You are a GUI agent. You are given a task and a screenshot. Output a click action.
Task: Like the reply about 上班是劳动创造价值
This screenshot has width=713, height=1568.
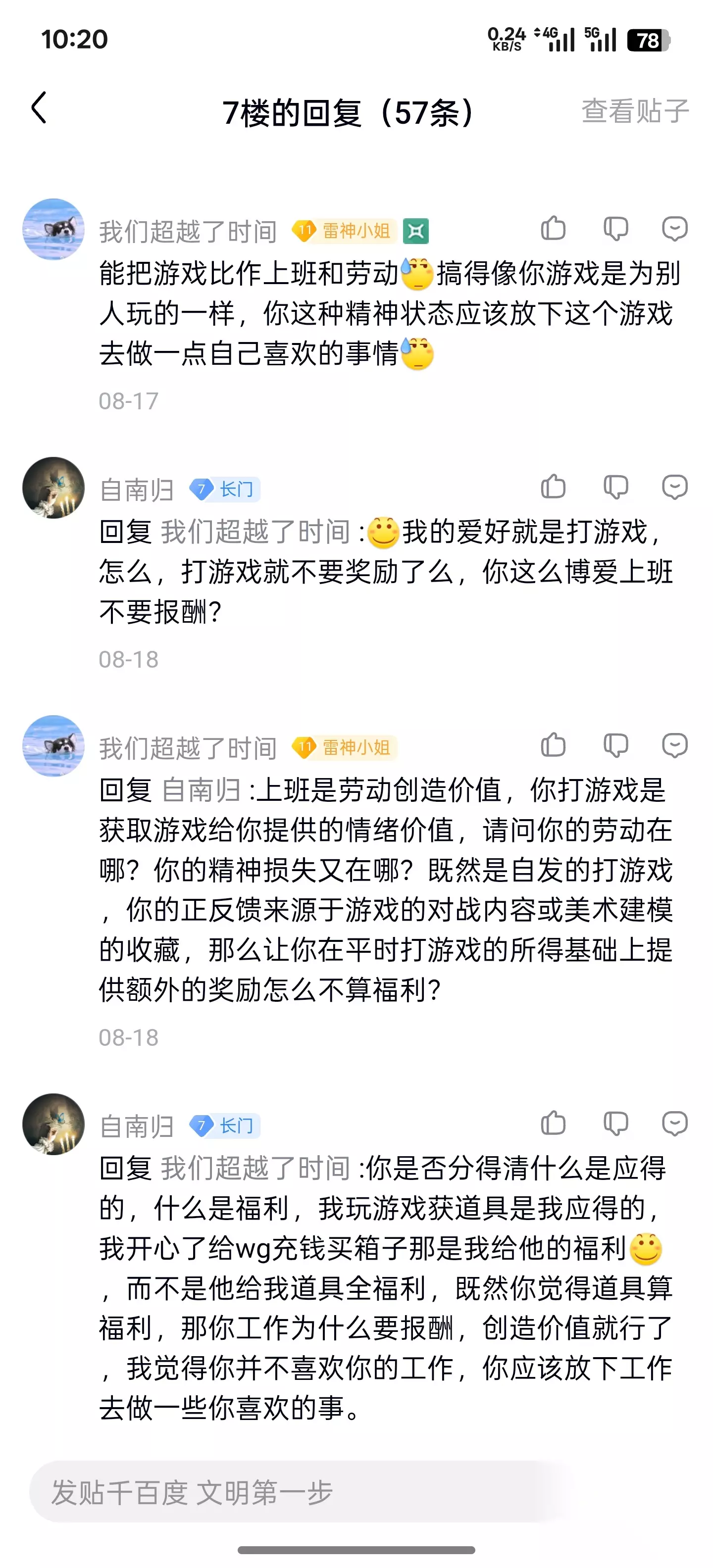[553, 745]
